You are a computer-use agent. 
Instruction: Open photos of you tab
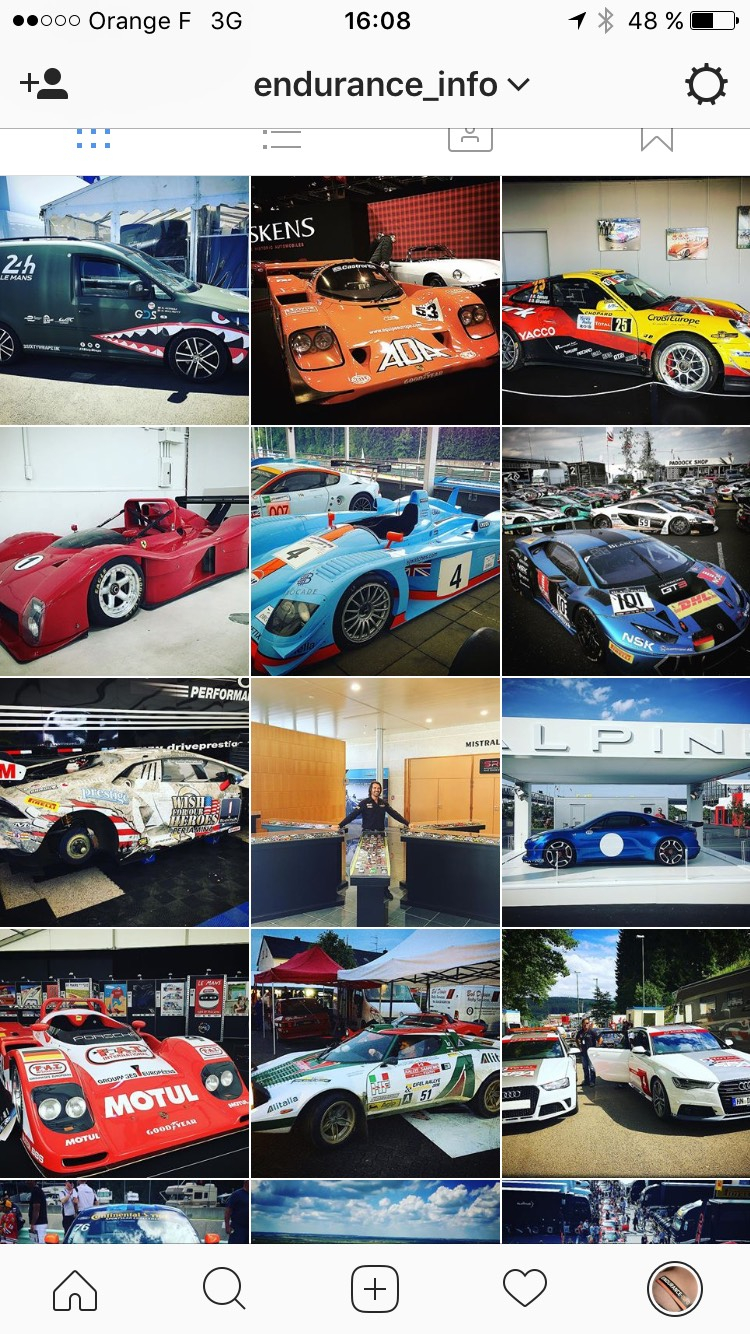(470, 140)
